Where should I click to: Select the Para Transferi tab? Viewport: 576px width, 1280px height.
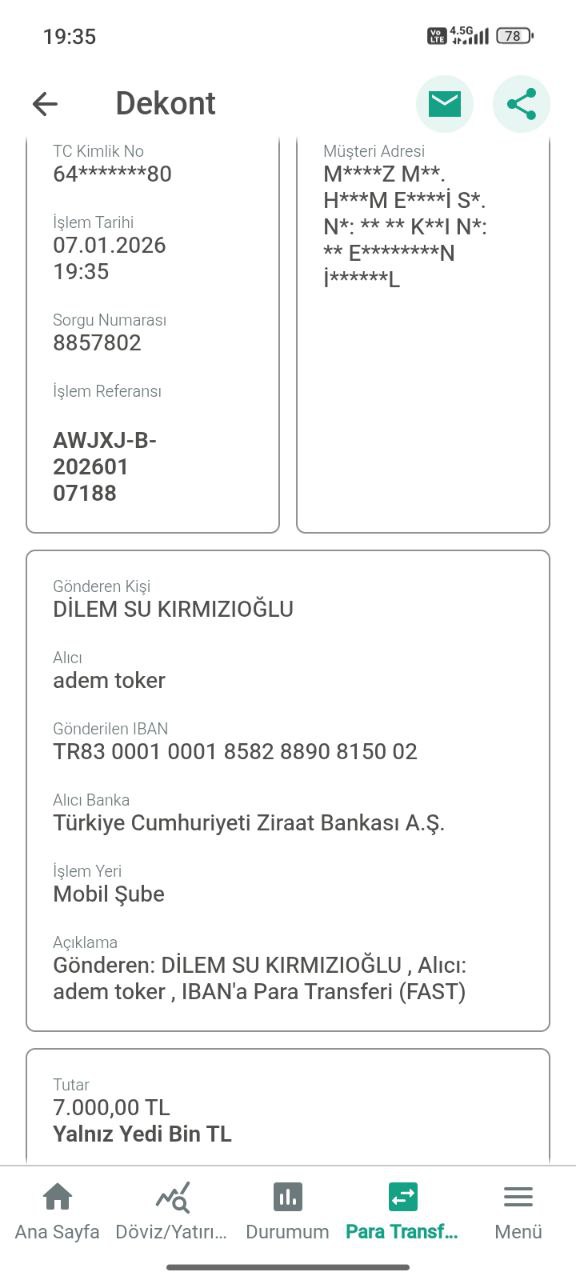pos(402,1212)
